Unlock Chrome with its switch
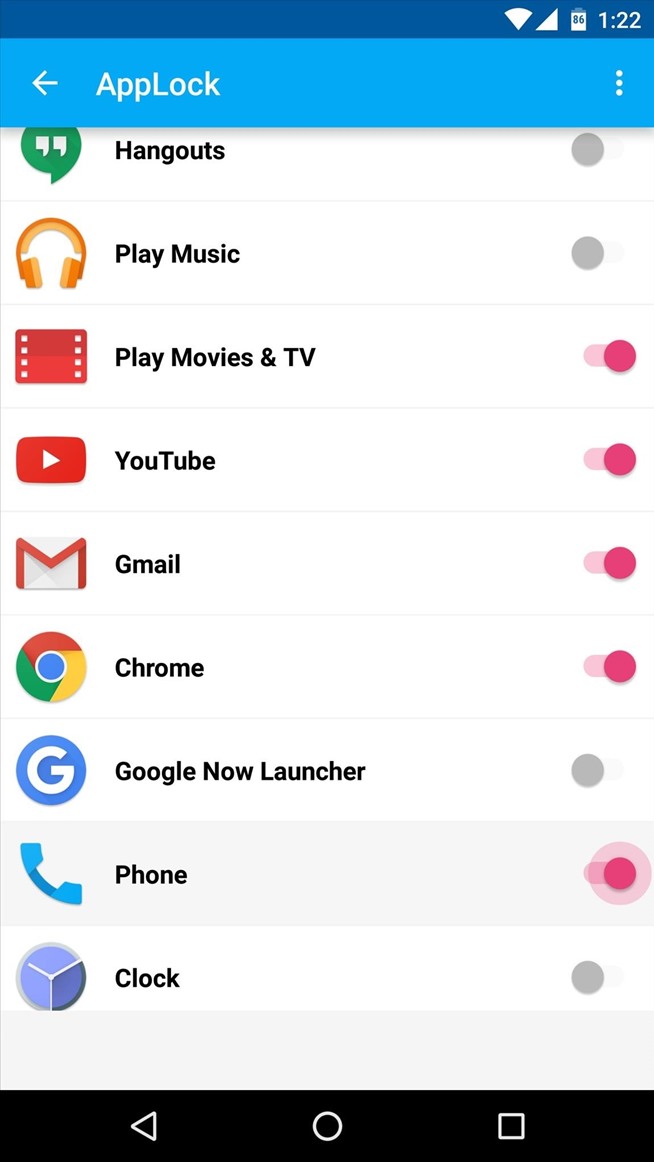 610,667
